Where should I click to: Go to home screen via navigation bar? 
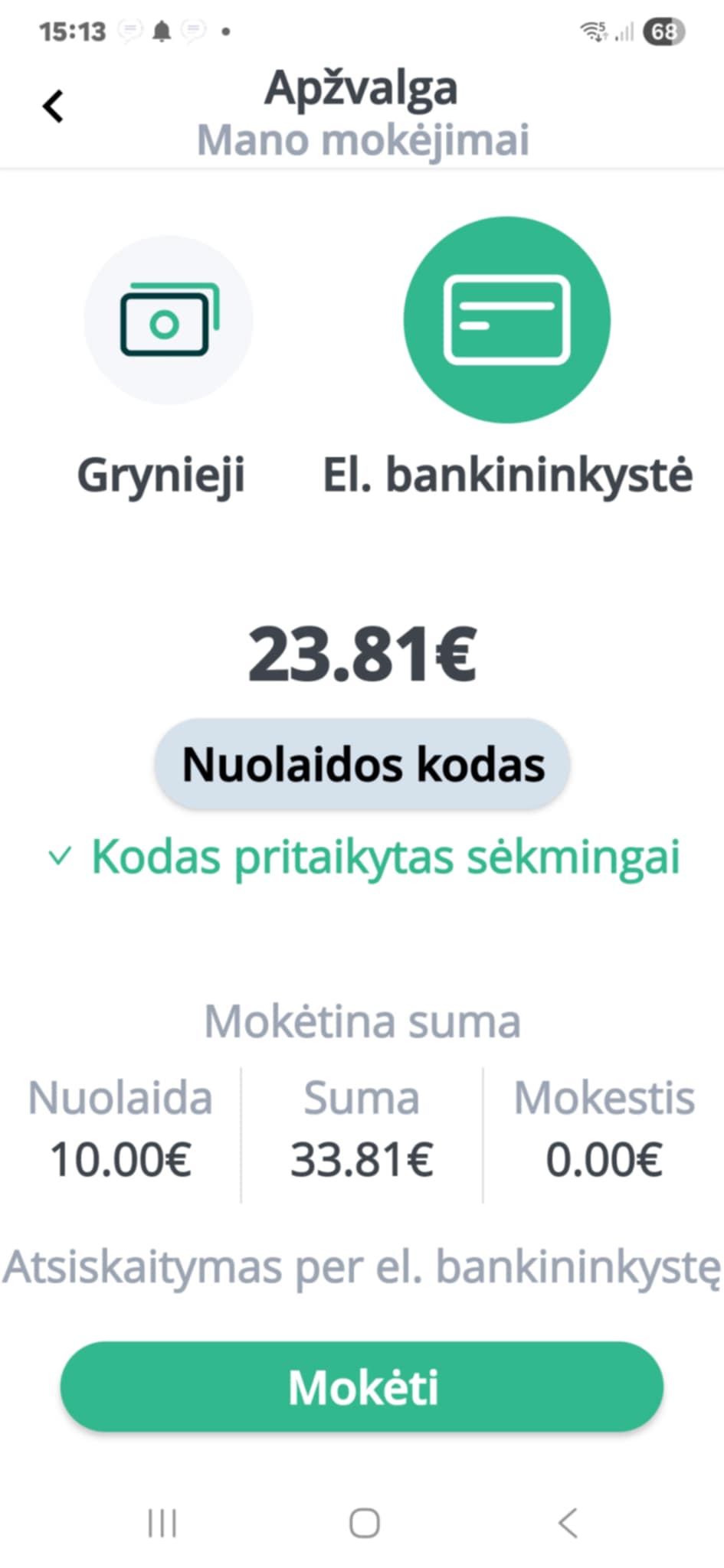(364, 1523)
